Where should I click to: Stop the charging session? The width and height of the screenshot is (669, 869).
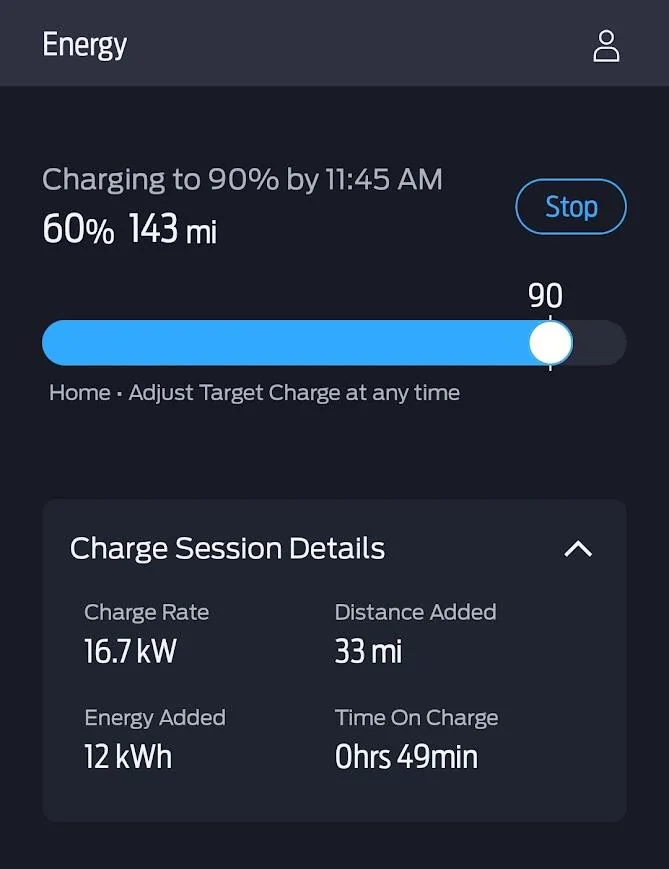point(570,207)
